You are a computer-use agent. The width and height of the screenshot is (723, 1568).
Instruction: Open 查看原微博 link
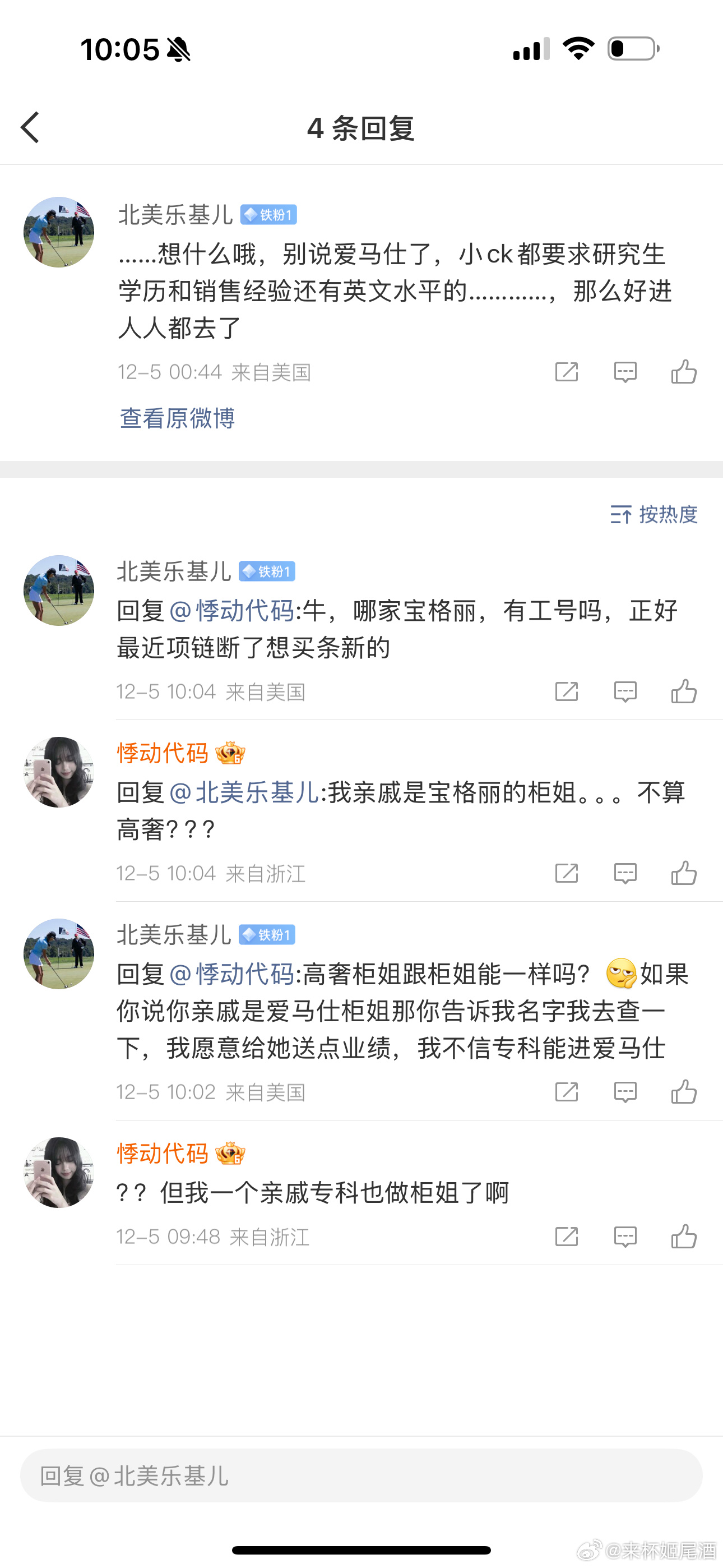click(177, 418)
